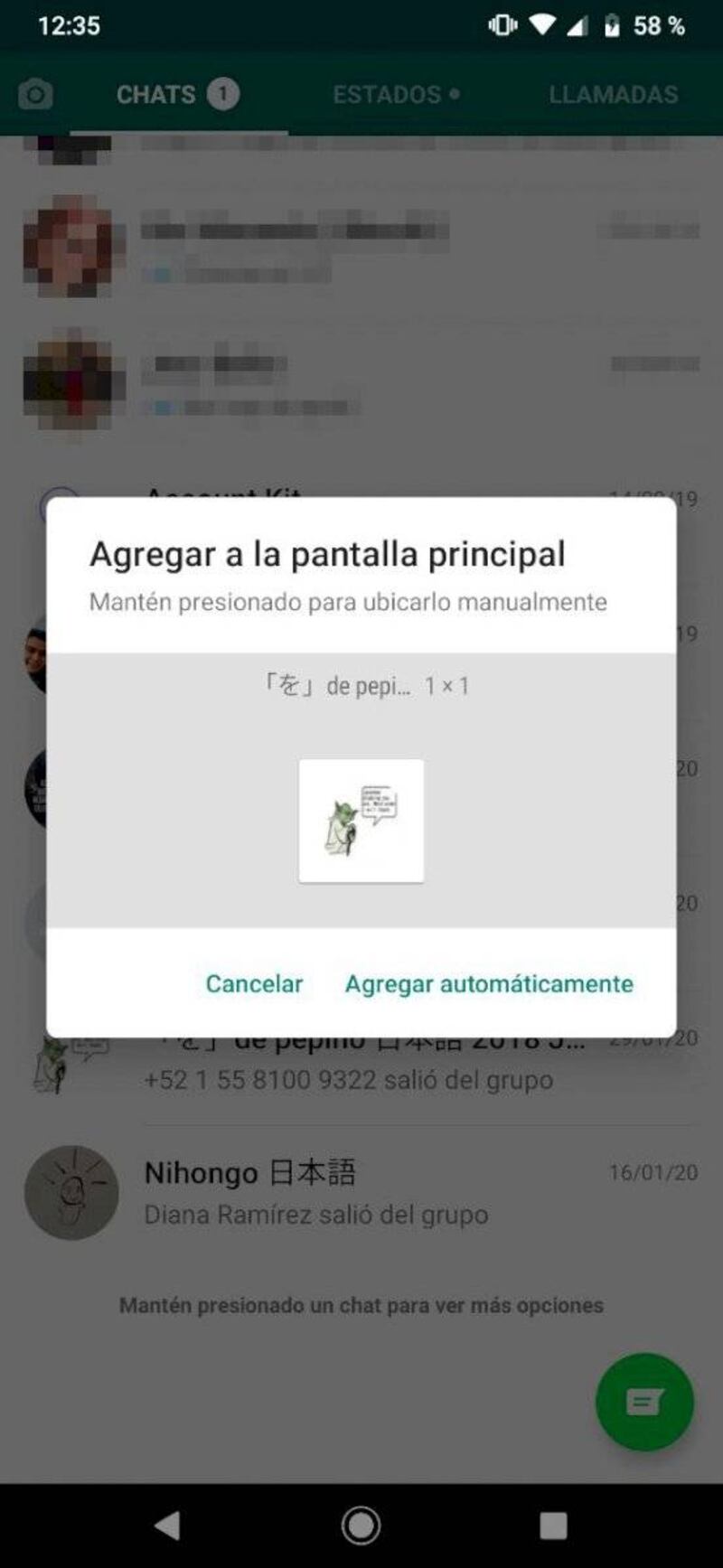Viewport: 723px width, 1568px height.
Task: Tap Cancelar to dismiss the dialog
Action: coord(254,983)
